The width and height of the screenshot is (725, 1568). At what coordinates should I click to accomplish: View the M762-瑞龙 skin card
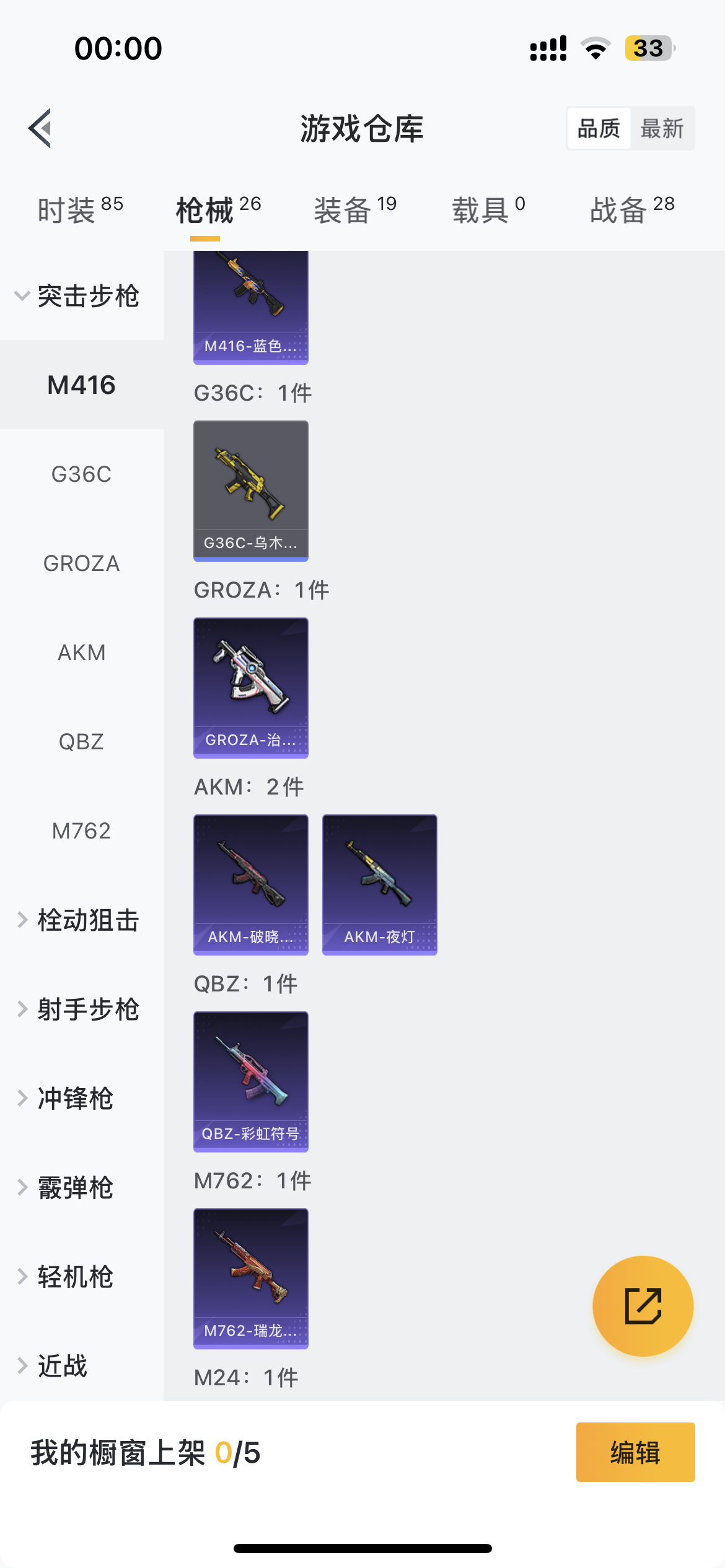[x=250, y=1278]
